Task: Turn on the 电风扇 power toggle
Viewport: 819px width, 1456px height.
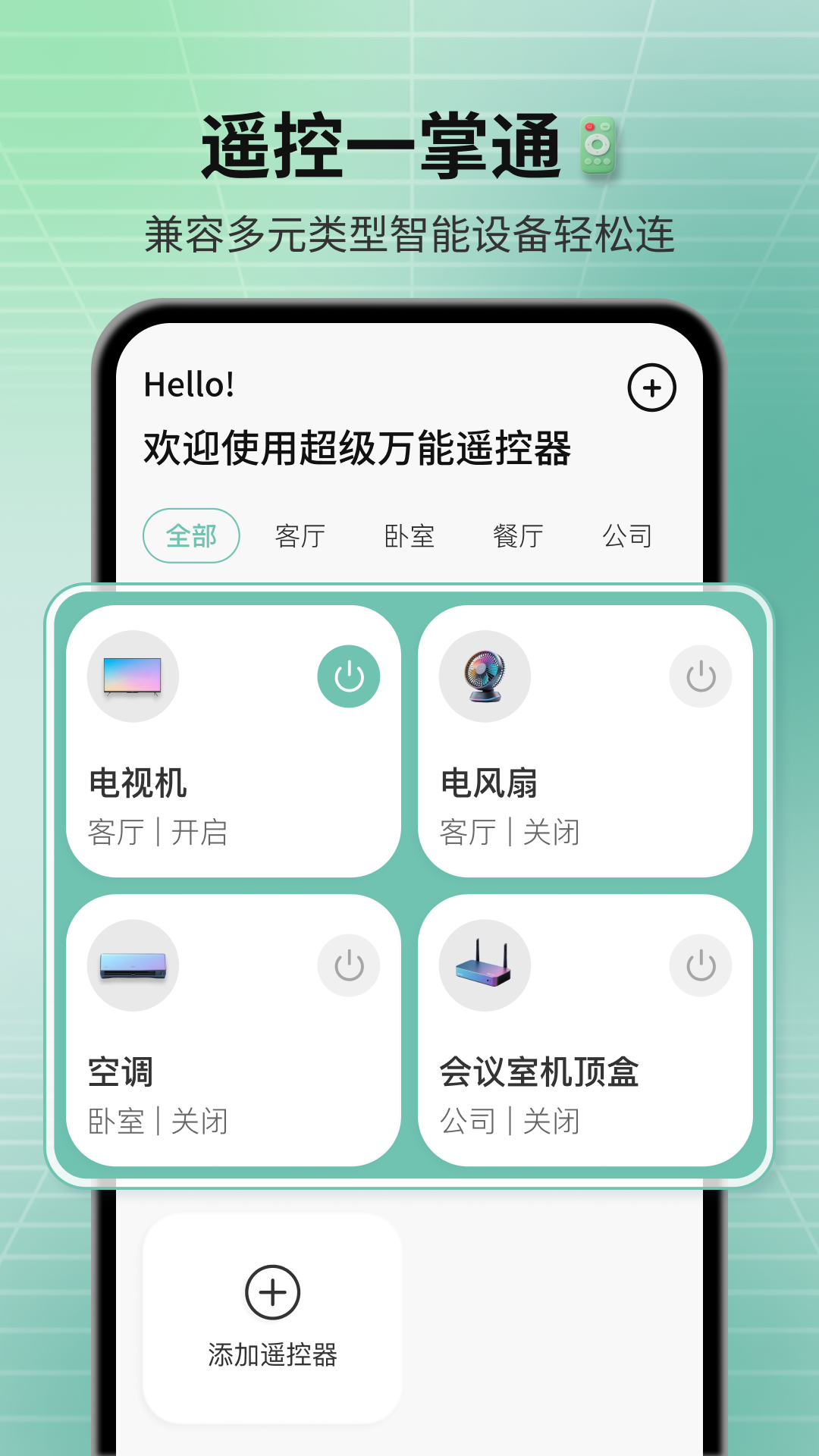Action: [699, 677]
